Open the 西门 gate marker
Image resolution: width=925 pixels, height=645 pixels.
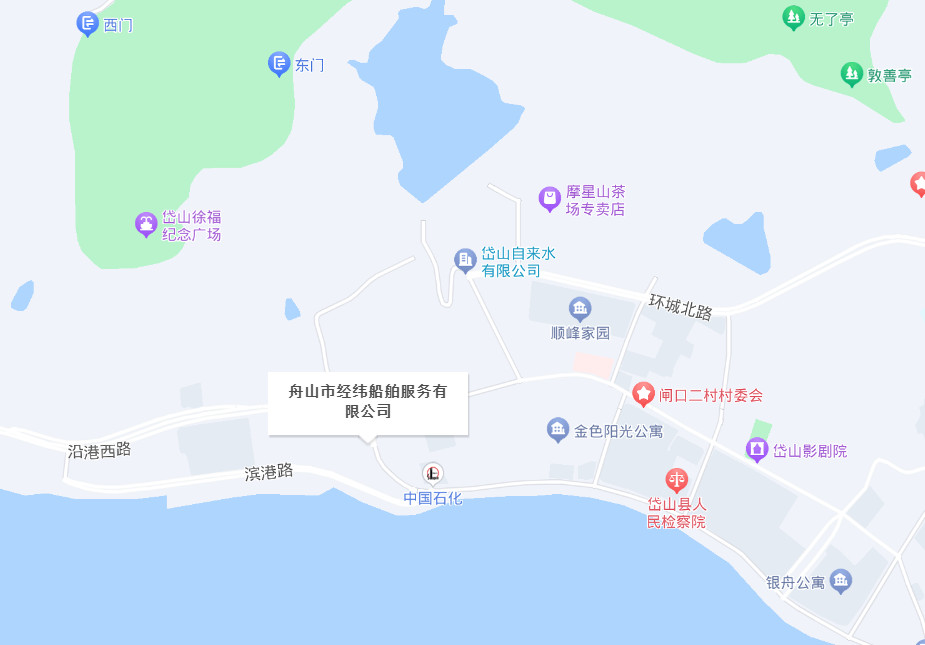click(x=87, y=24)
